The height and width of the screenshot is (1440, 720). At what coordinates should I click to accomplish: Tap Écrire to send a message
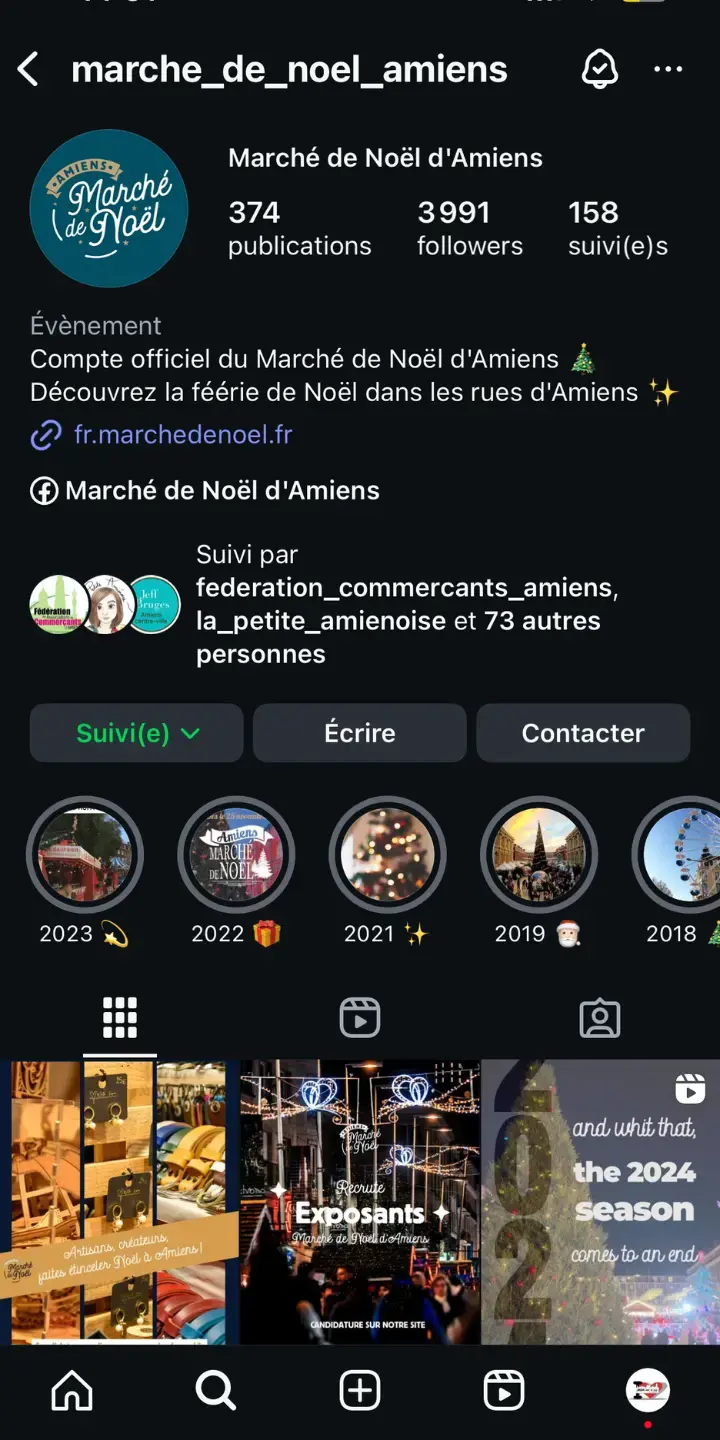click(360, 733)
